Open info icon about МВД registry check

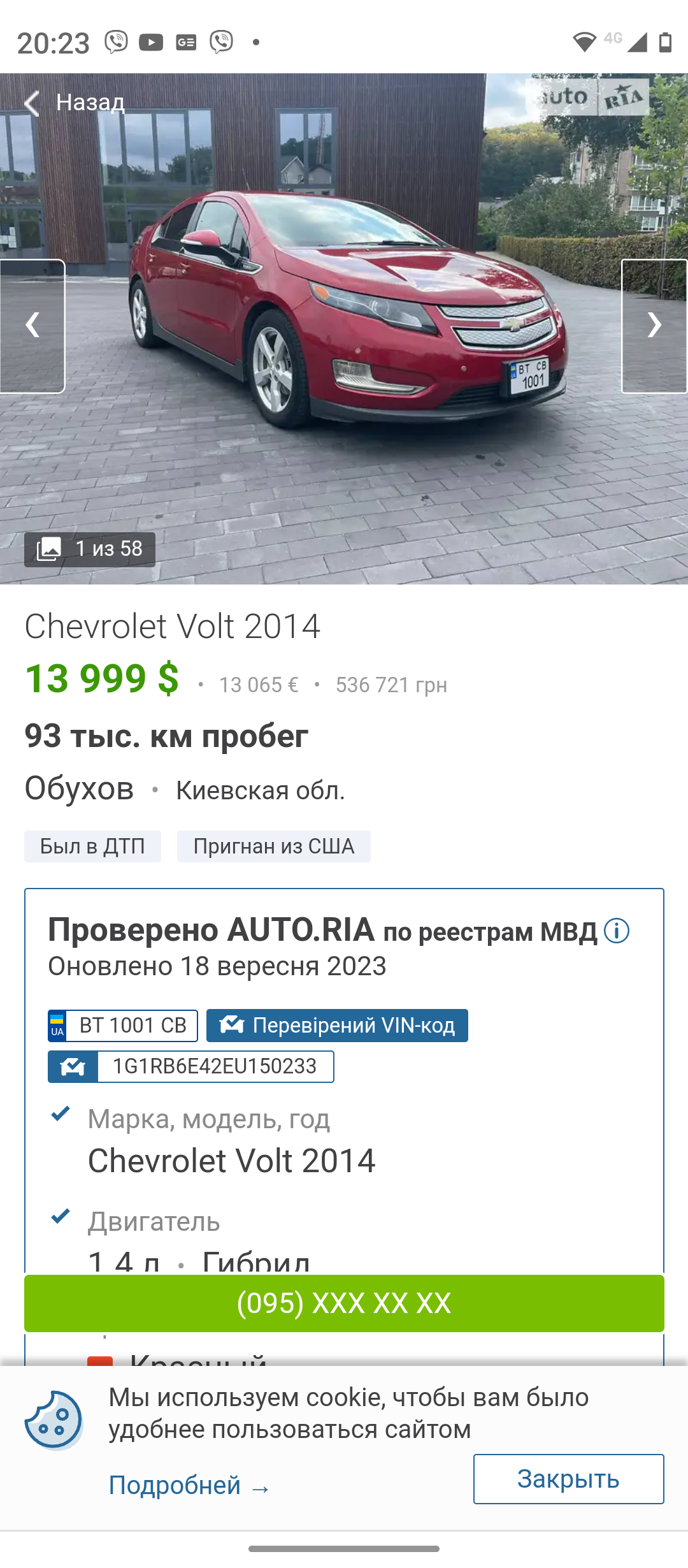coord(616,931)
